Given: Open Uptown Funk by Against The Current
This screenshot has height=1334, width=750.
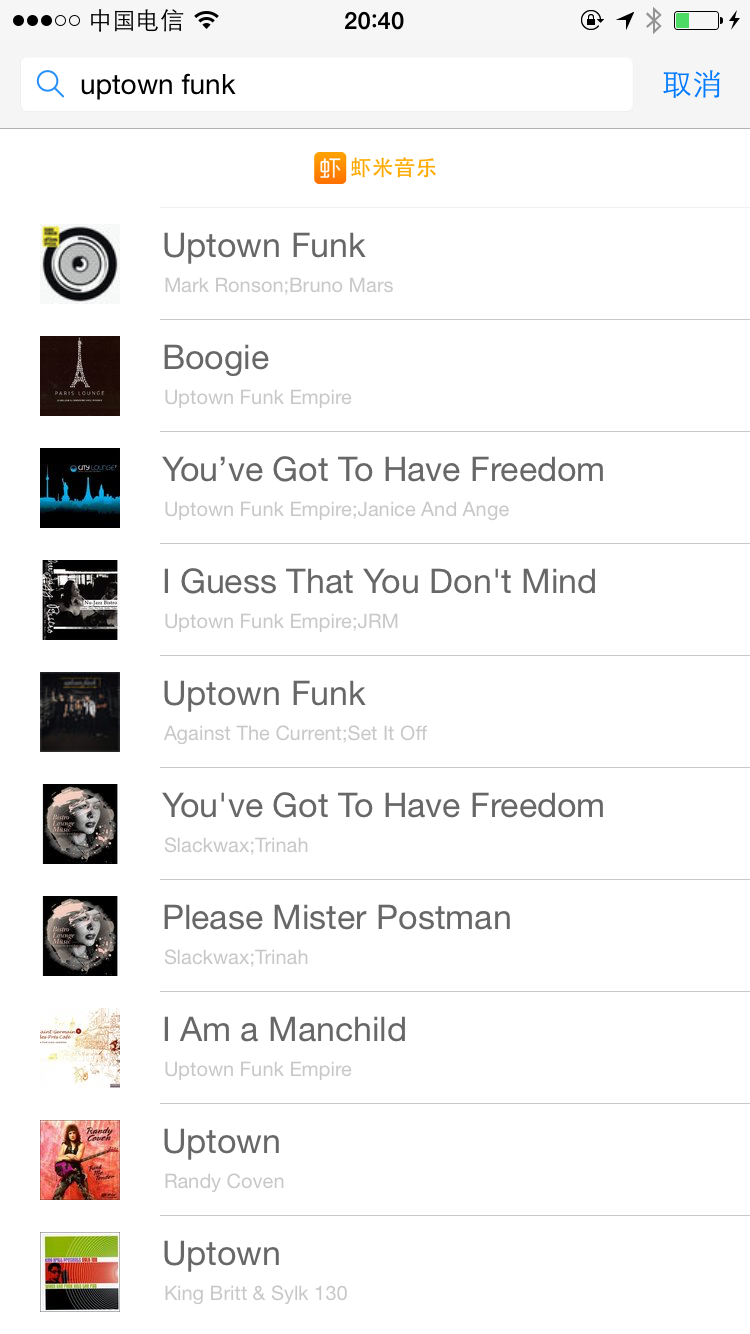Looking at the screenshot, I should (x=375, y=712).
